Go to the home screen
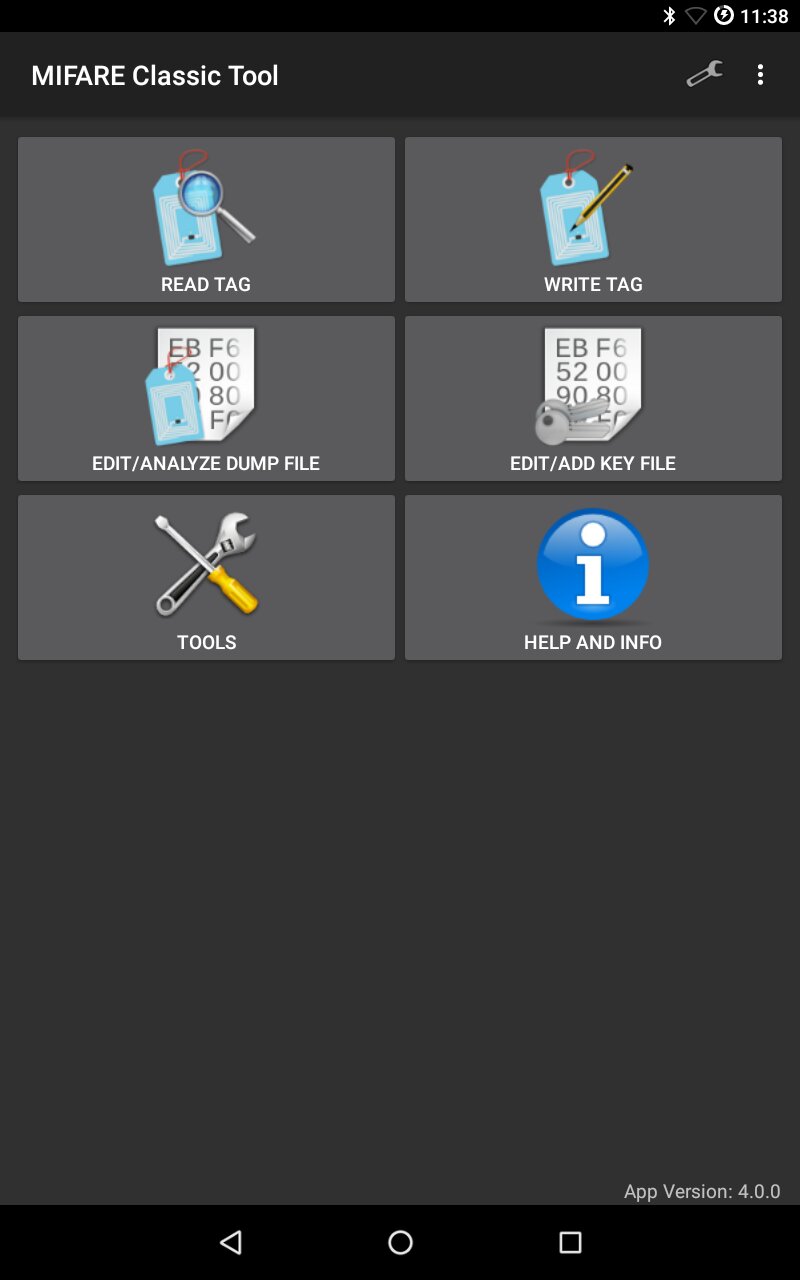 coord(400,1242)
